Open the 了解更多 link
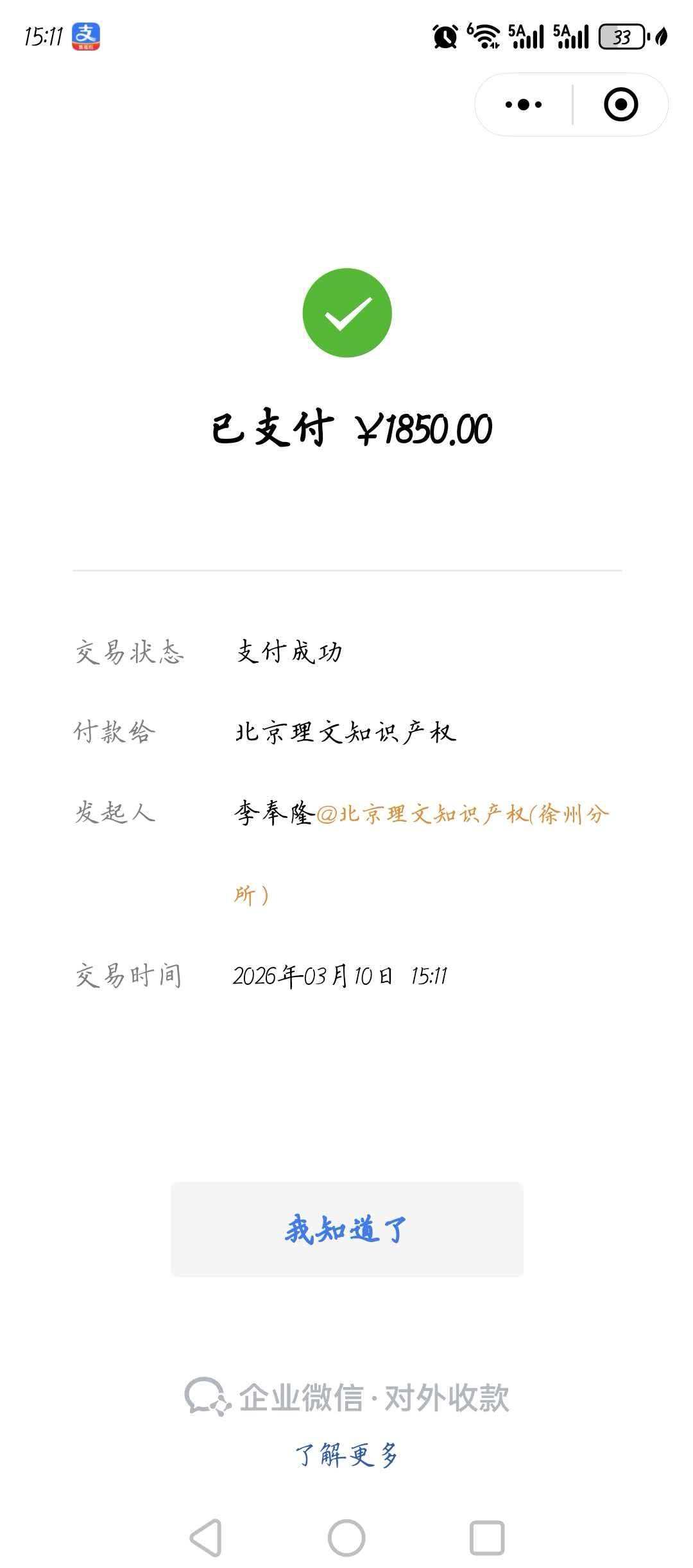The width and height of the screenshot is (693, 1568). pyautogui.click(x=346, y=1454)
